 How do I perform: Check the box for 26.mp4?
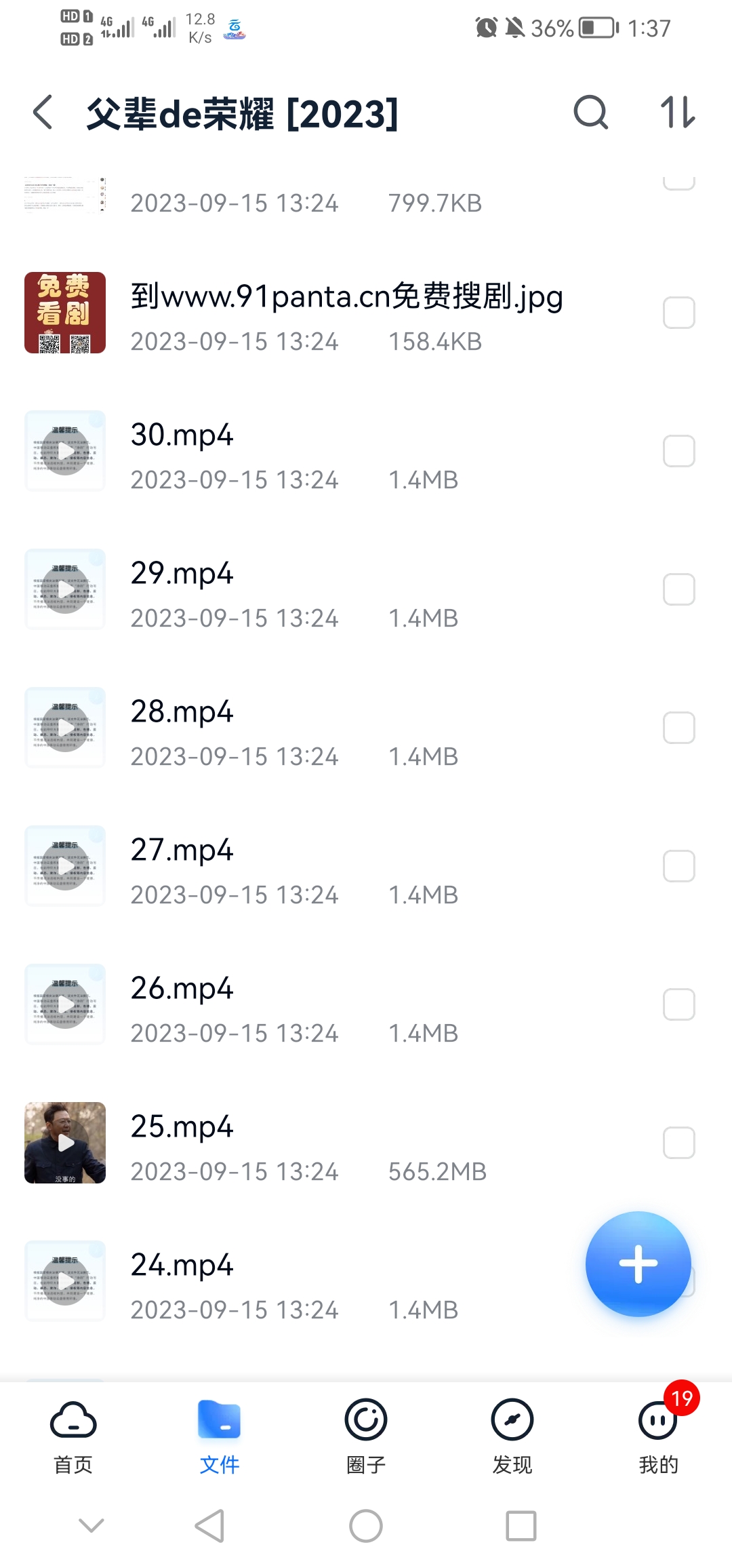678,1004
